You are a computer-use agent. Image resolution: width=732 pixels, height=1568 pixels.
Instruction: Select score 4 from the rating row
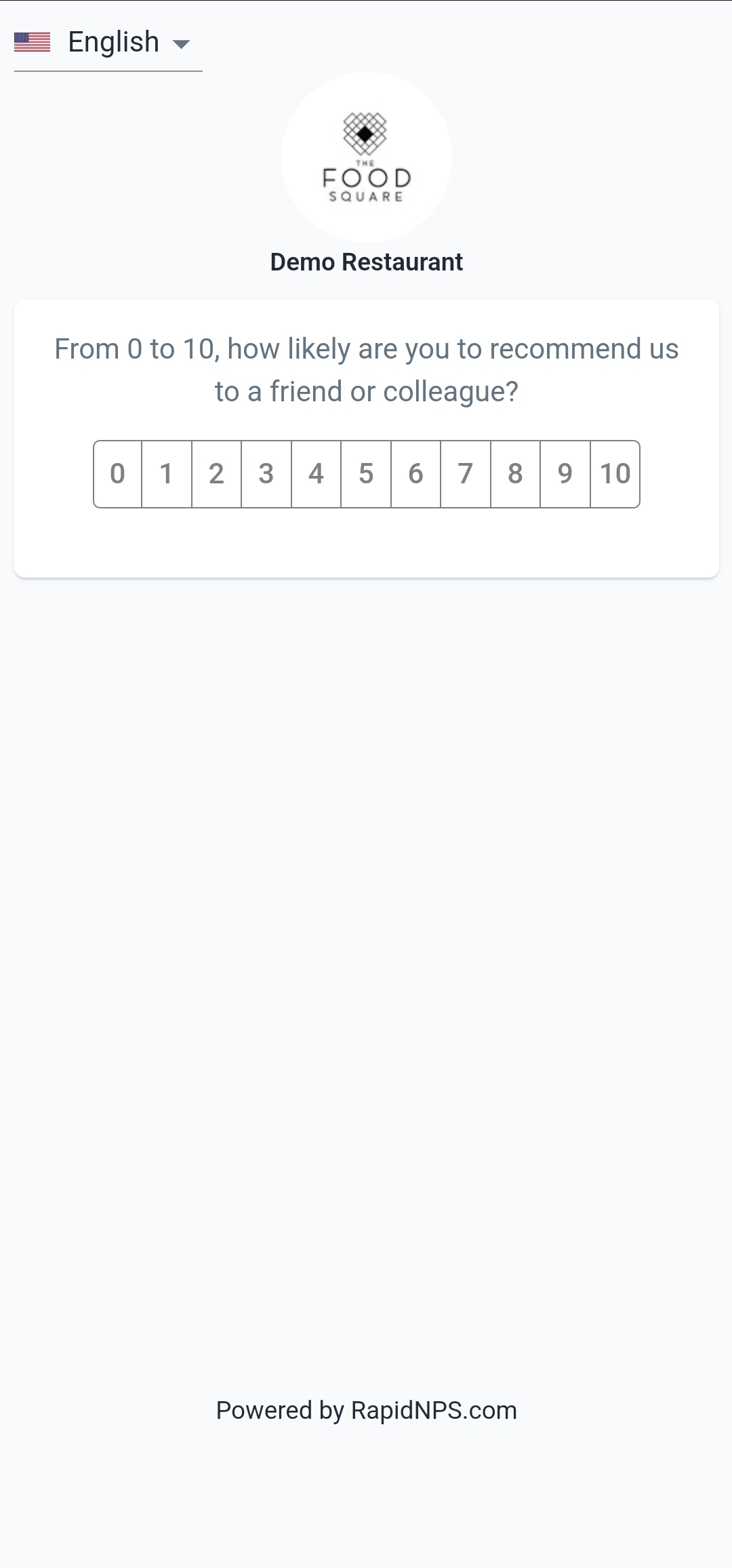pos(316,474)
